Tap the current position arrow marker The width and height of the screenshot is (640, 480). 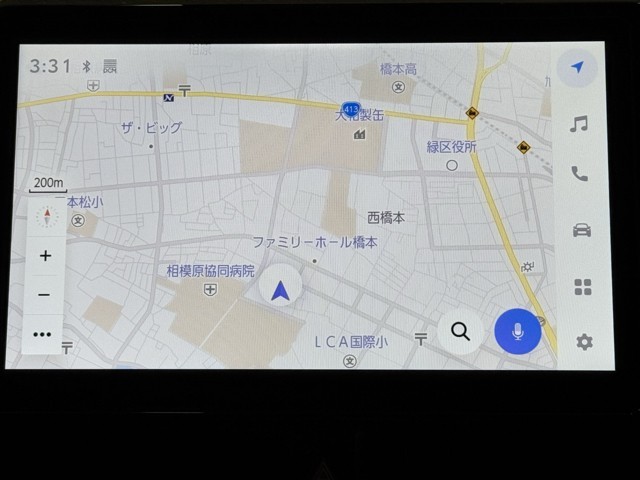281,291
